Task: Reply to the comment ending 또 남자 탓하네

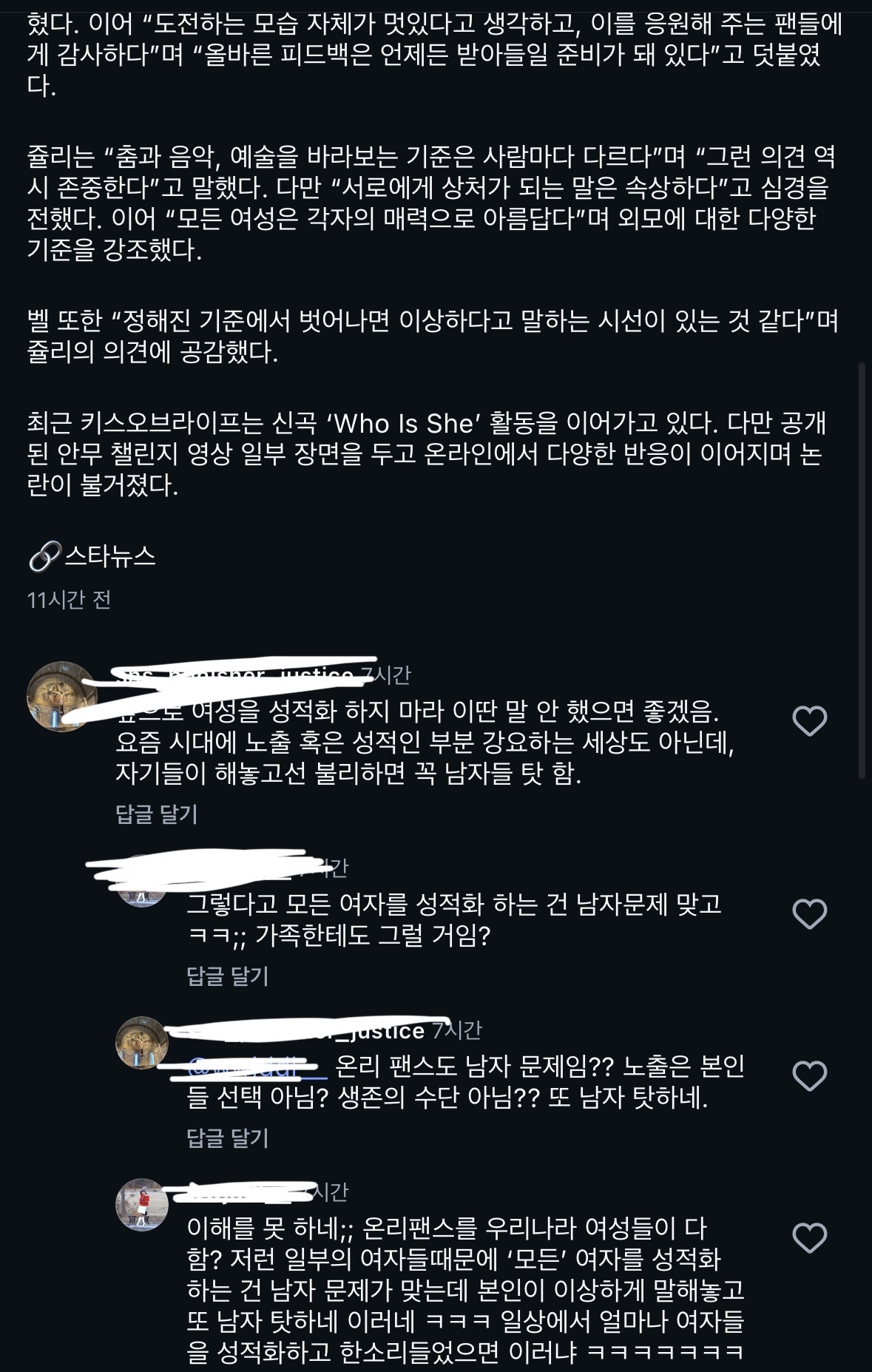Action: (227, 1138)
